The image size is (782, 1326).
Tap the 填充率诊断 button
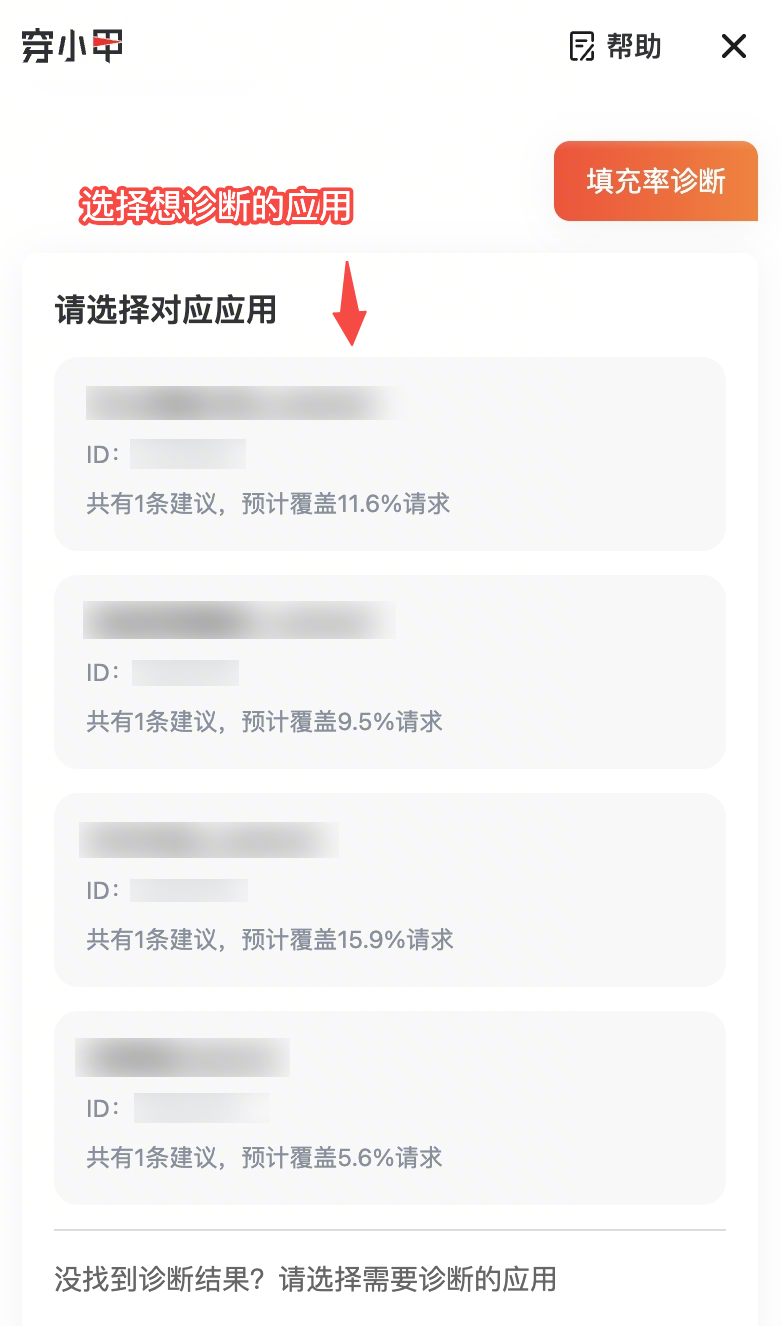coord(656,181)
